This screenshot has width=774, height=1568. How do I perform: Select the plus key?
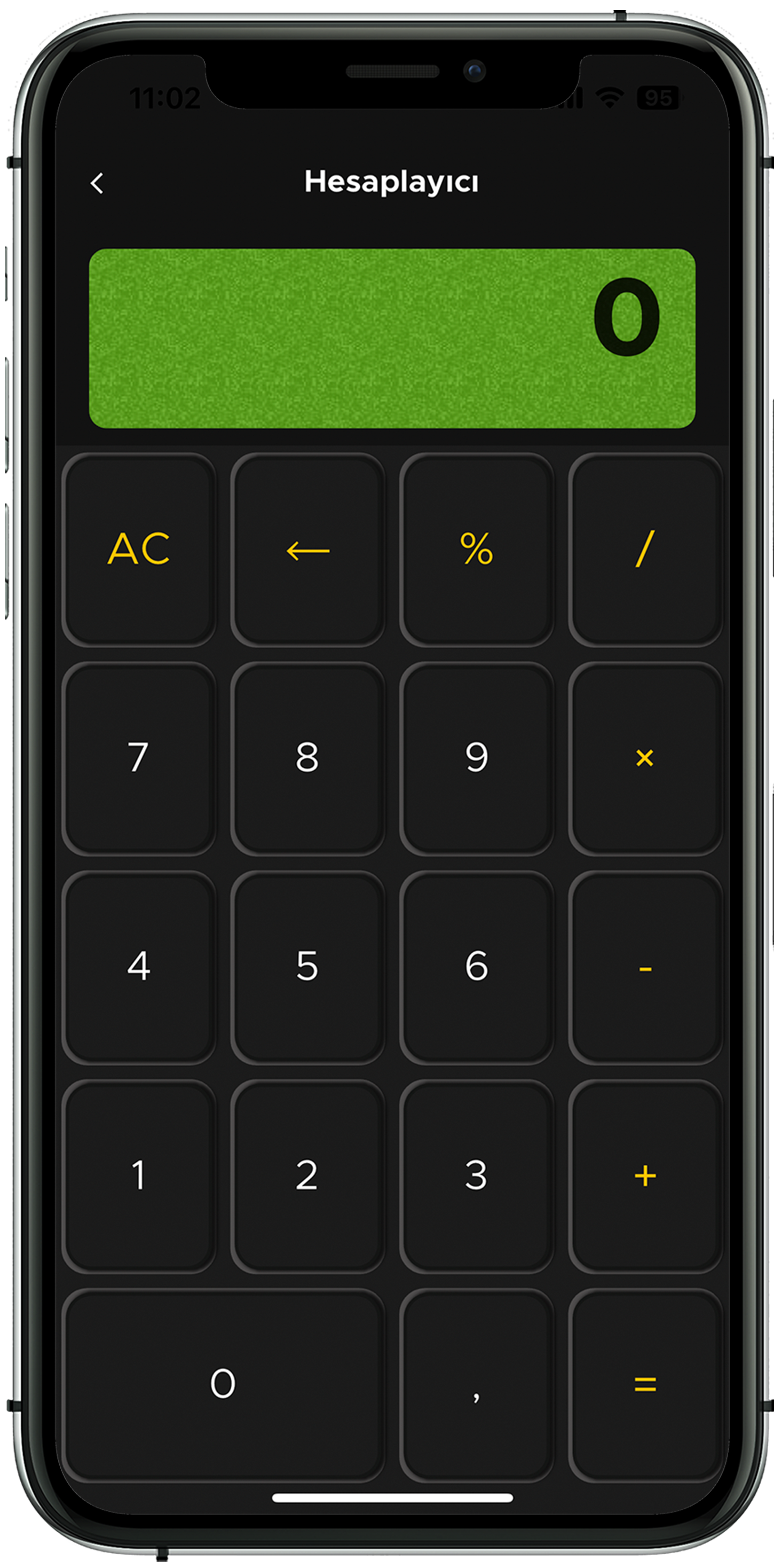(x=645, y=1175)
